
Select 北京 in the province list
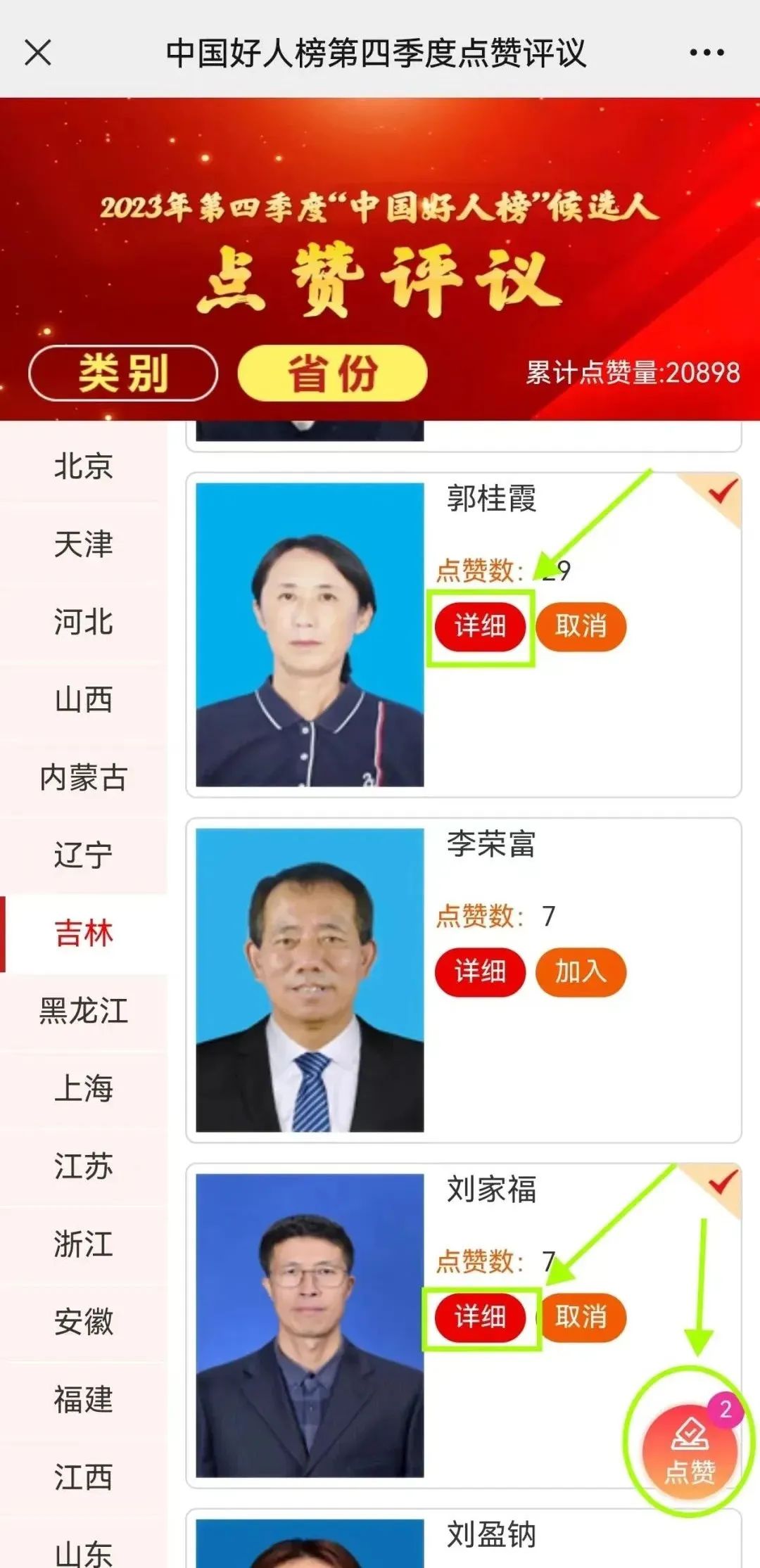point(84,466)
